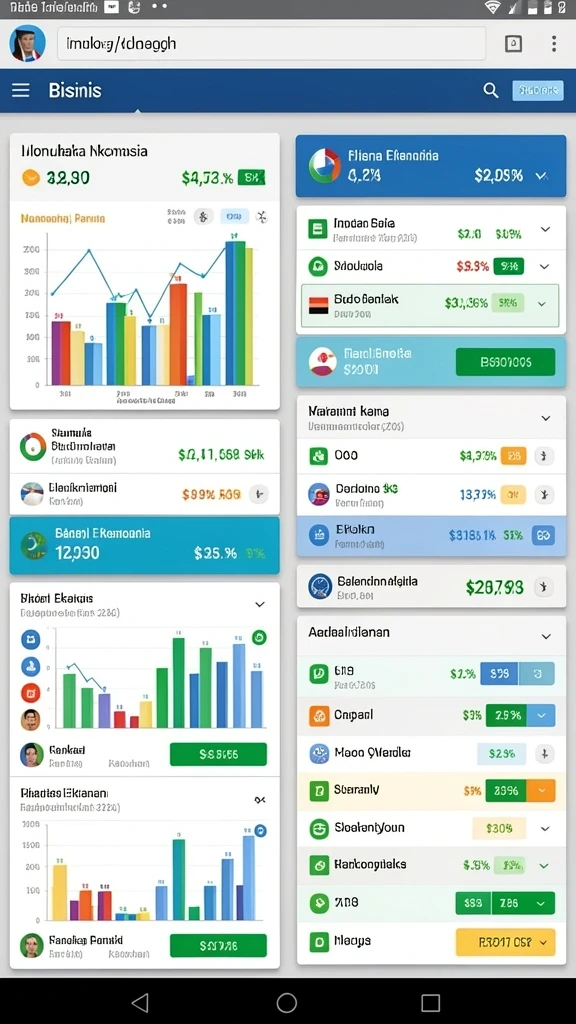Expand the Narammi kama section chevron
This screenshot has width=576, height=1024.
(546, 418)
